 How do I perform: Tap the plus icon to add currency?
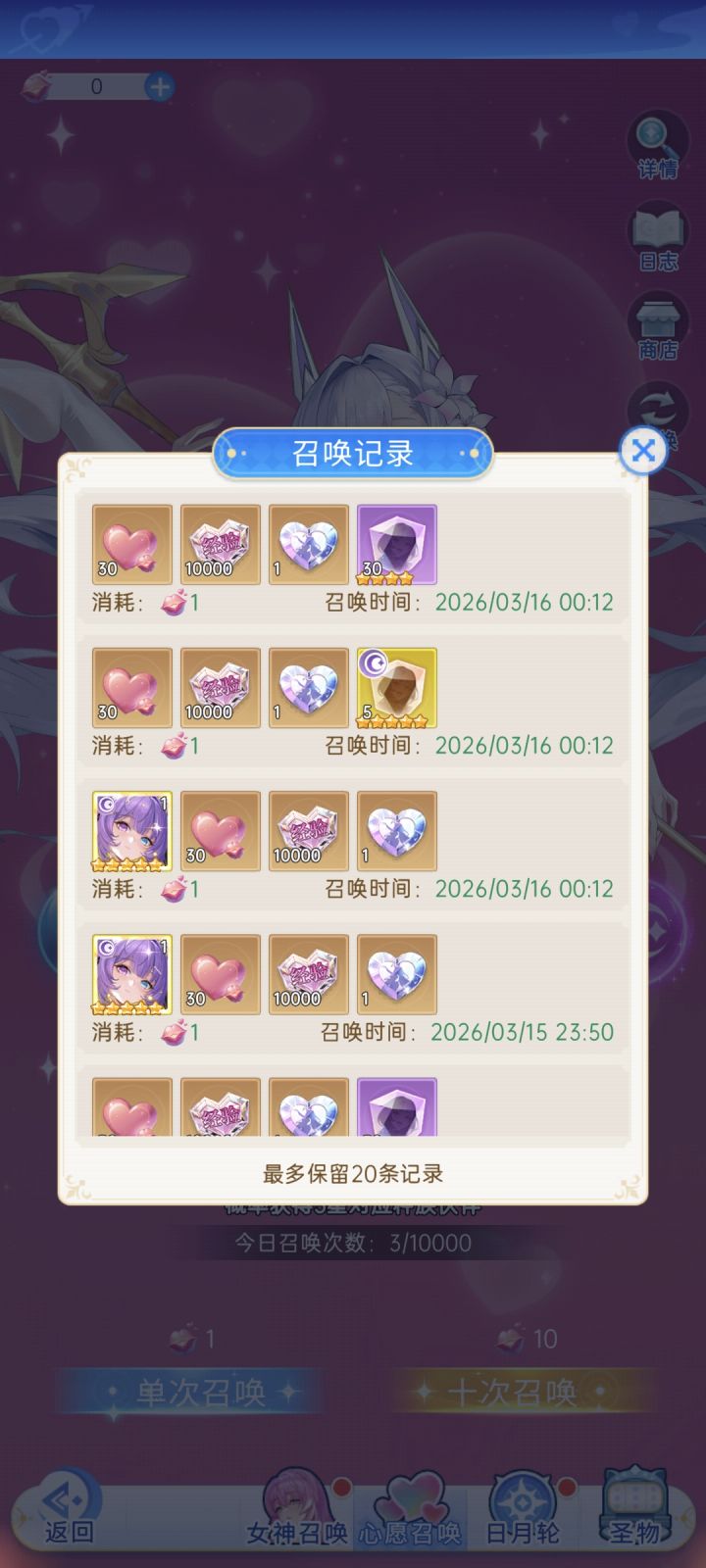pyautogui.click(x=160, y=86)
